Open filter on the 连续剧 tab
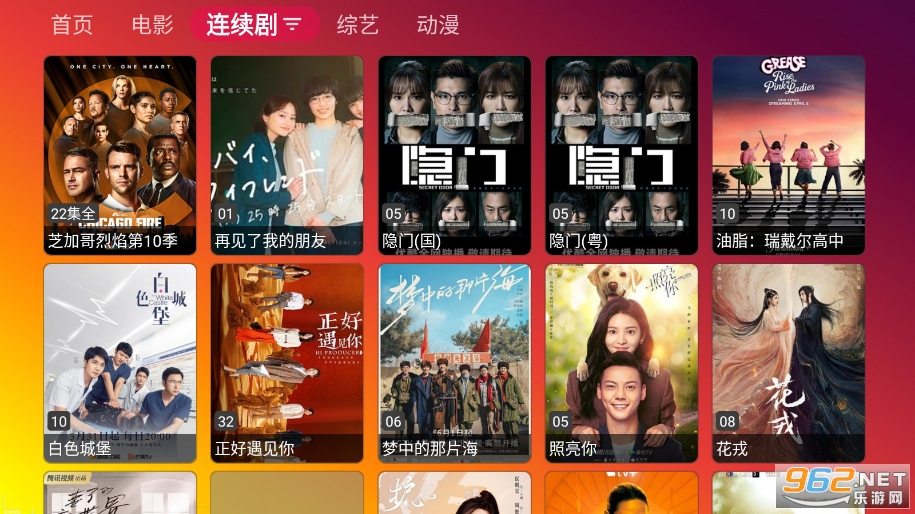Screen dimensions: 915x514 point(292,25)
